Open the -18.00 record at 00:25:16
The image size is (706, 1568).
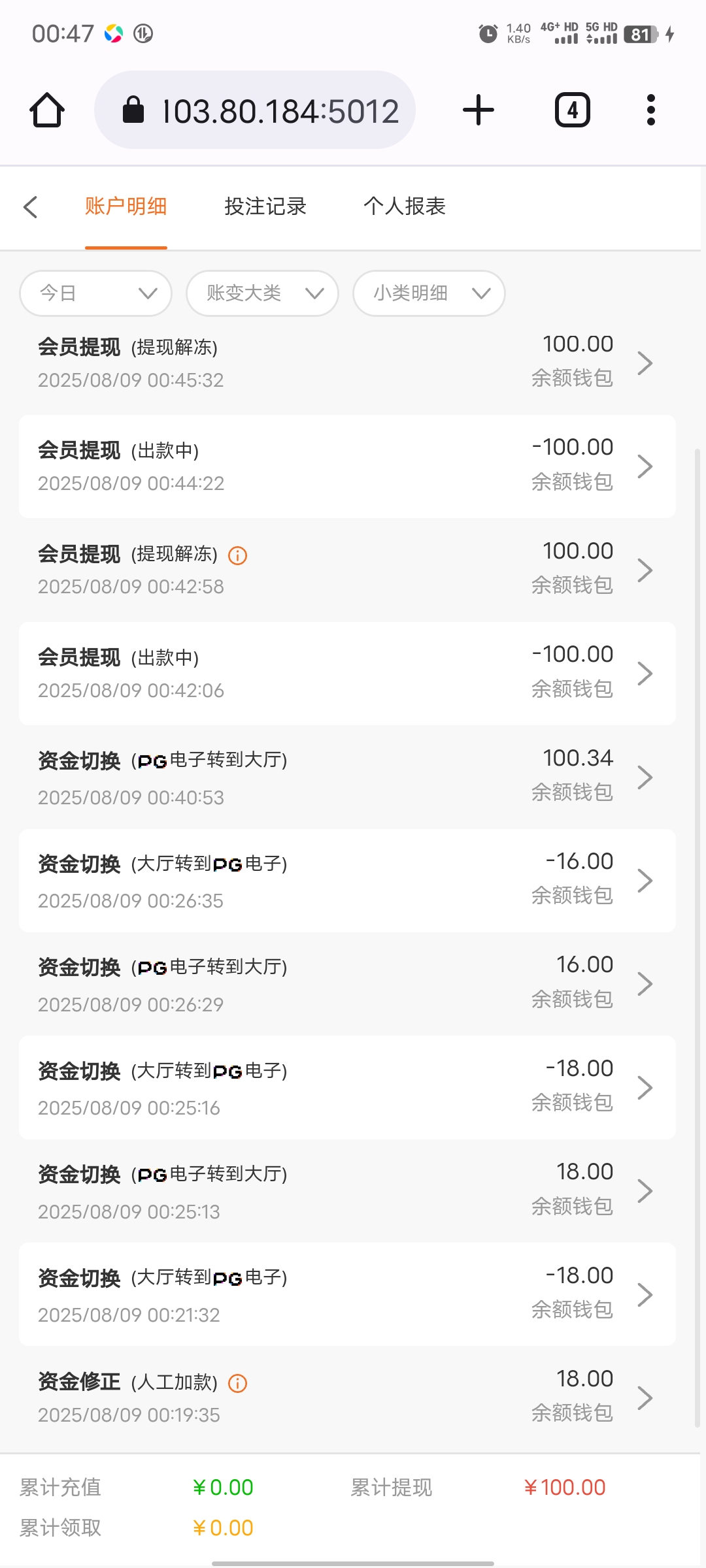[x=347, y=1088]
